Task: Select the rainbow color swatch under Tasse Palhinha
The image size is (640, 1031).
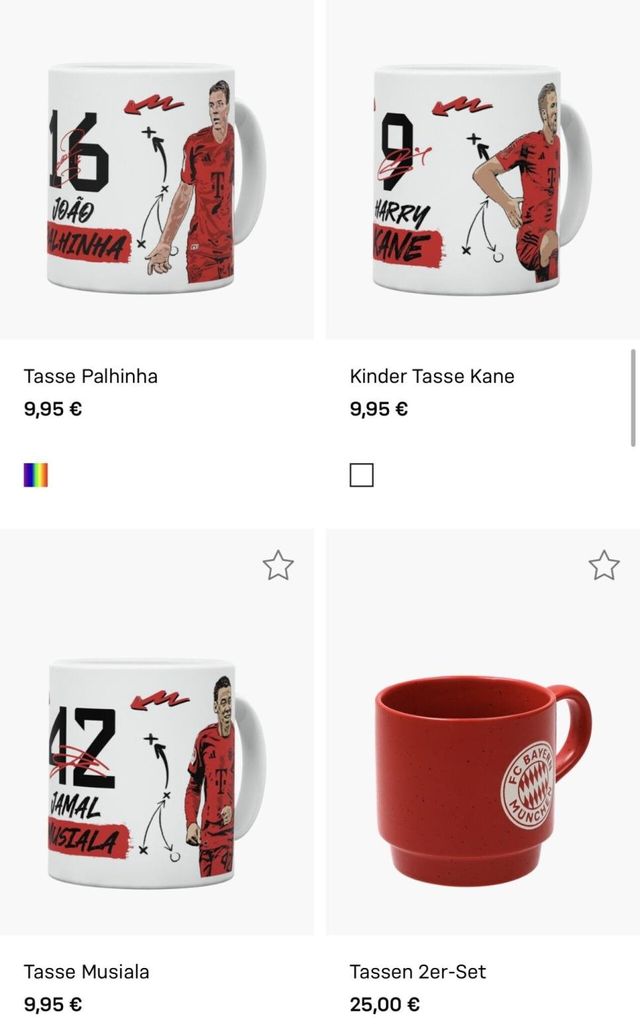Action: [36, 475]
